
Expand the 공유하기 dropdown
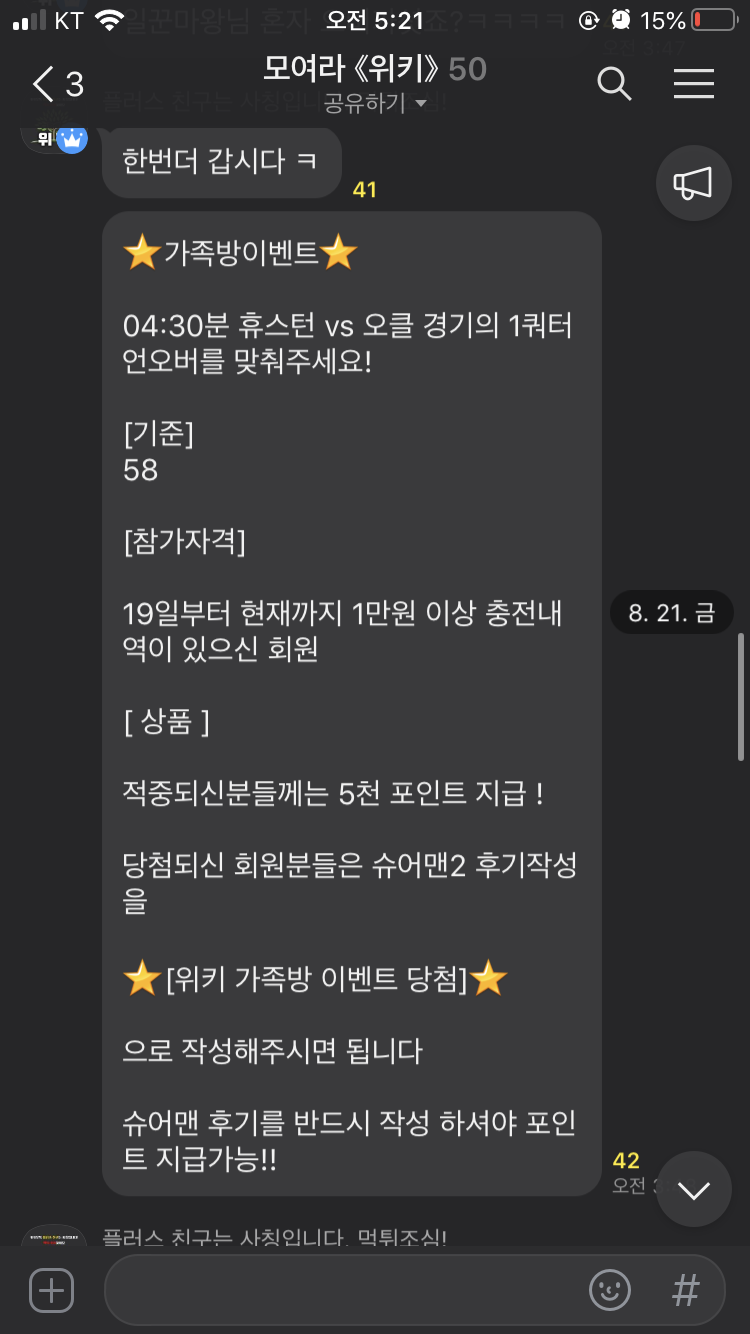[375, 104]
